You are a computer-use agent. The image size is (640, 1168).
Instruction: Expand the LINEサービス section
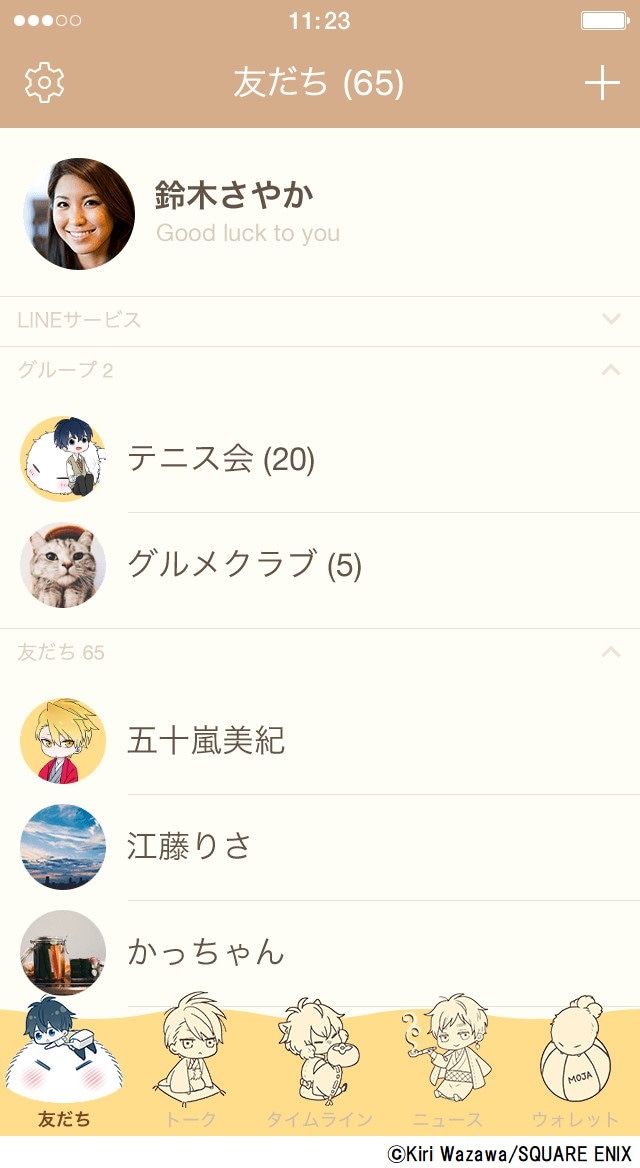611,320
